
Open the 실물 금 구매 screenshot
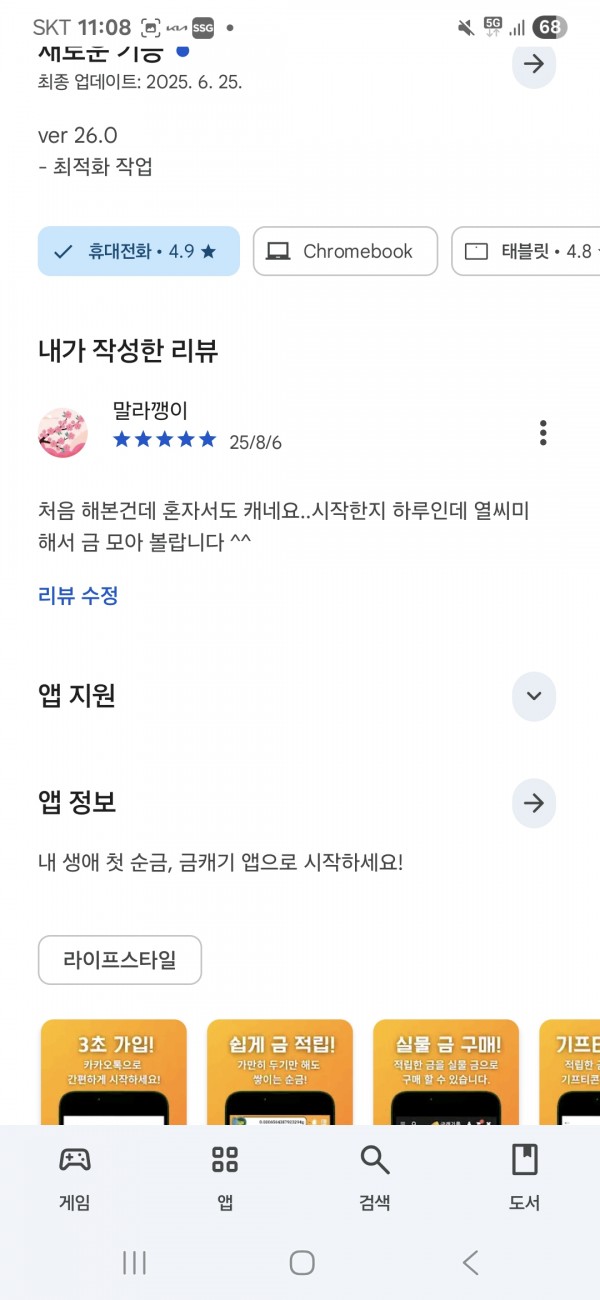point(446,1072)
